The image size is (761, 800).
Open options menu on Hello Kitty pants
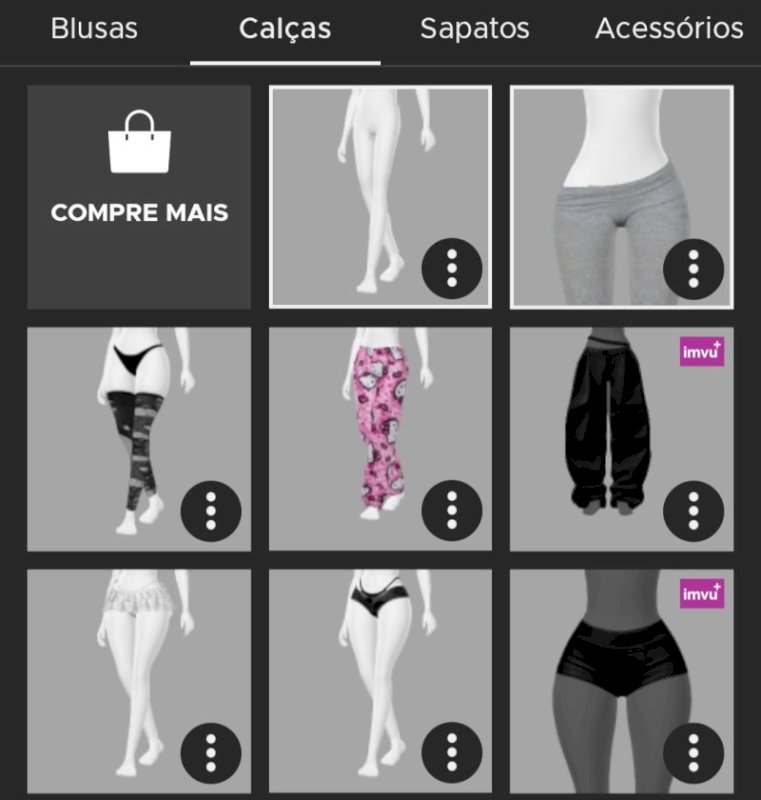452,510
